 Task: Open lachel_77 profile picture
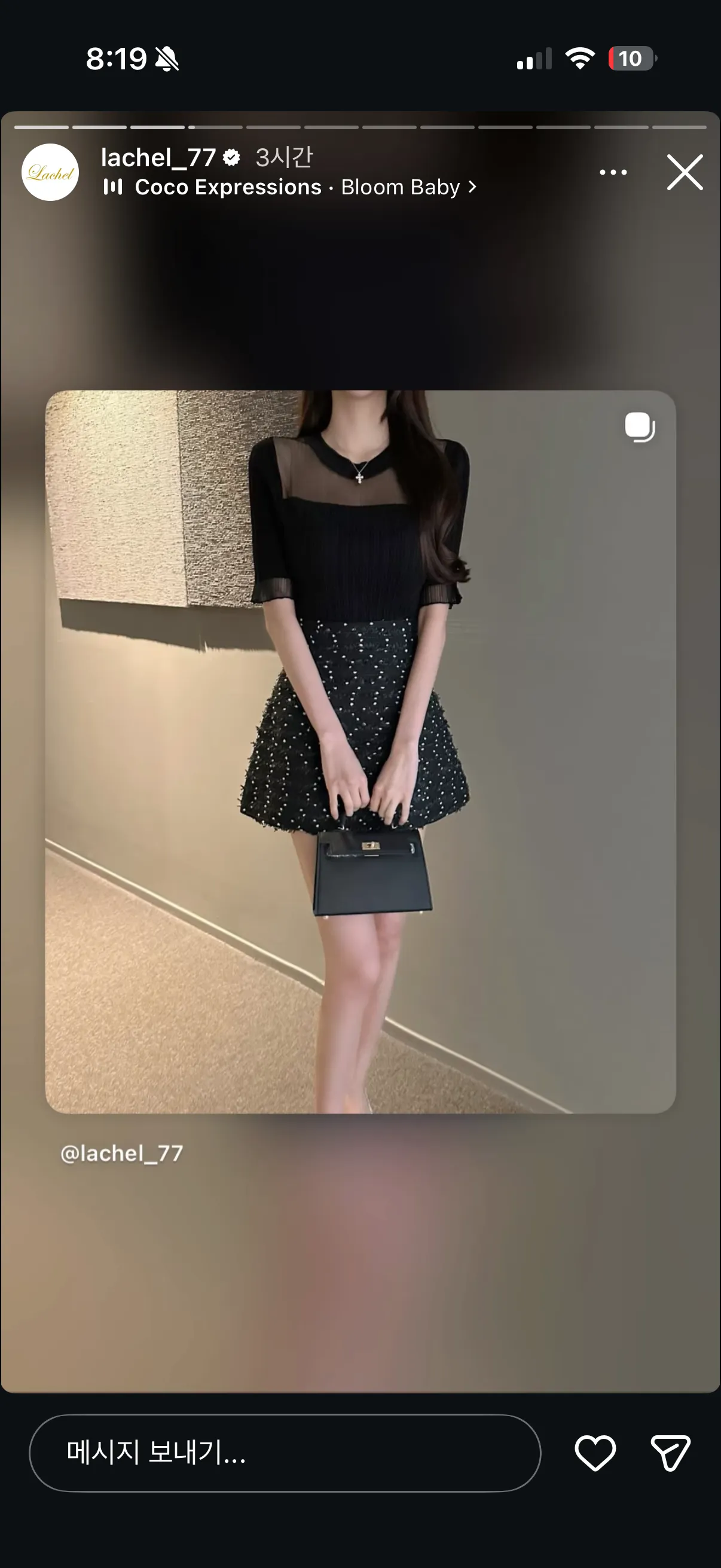(x=50, y=172)
